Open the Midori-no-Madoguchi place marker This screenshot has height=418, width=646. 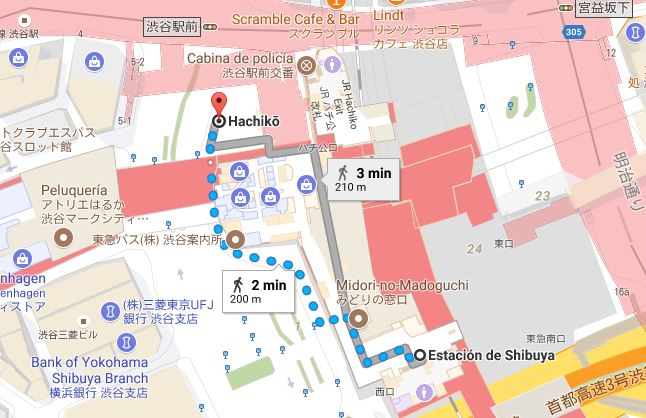359,317
